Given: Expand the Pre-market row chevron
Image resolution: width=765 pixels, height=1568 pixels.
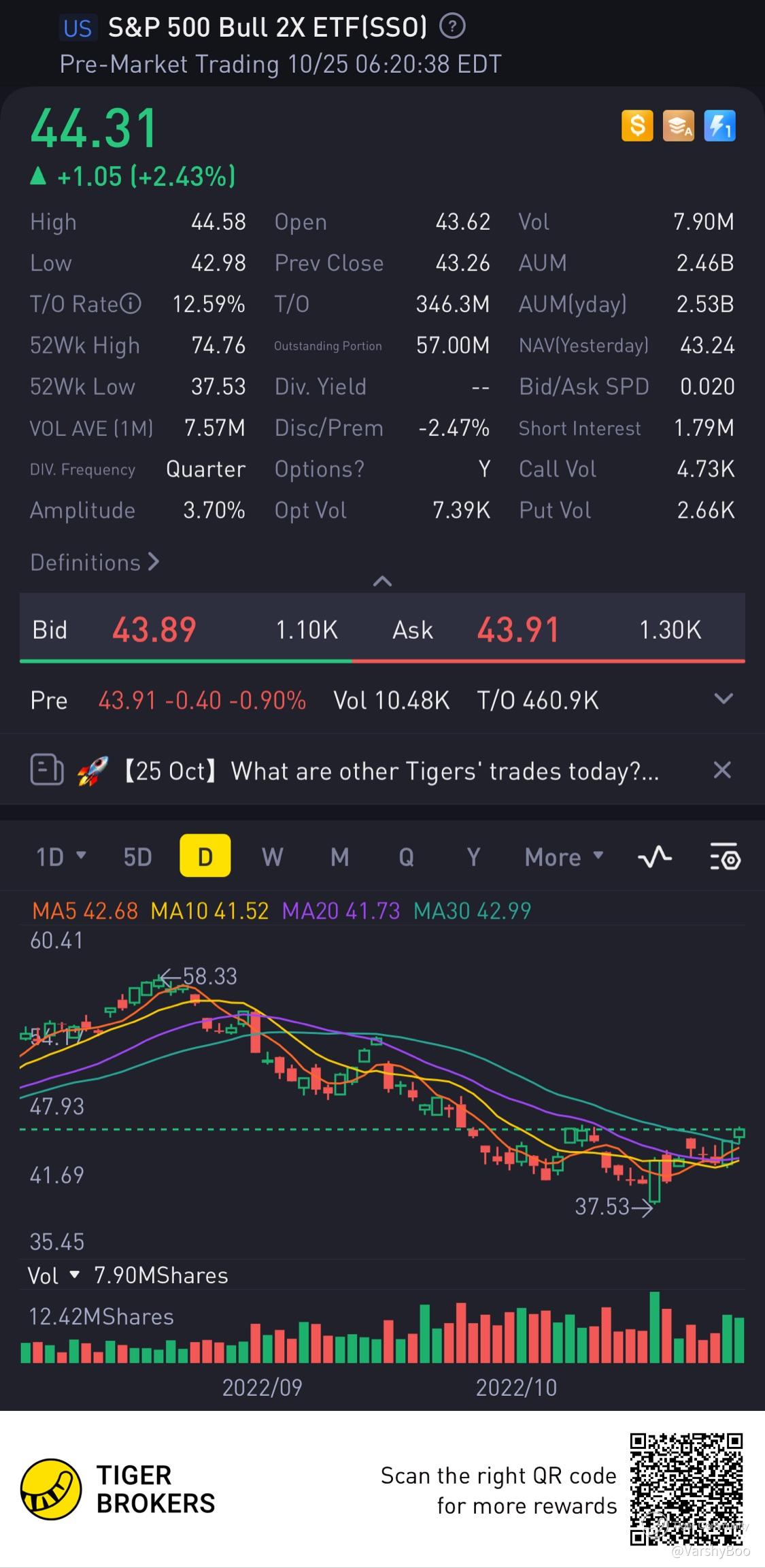Looking at the screenshot, I should [724, 699].
